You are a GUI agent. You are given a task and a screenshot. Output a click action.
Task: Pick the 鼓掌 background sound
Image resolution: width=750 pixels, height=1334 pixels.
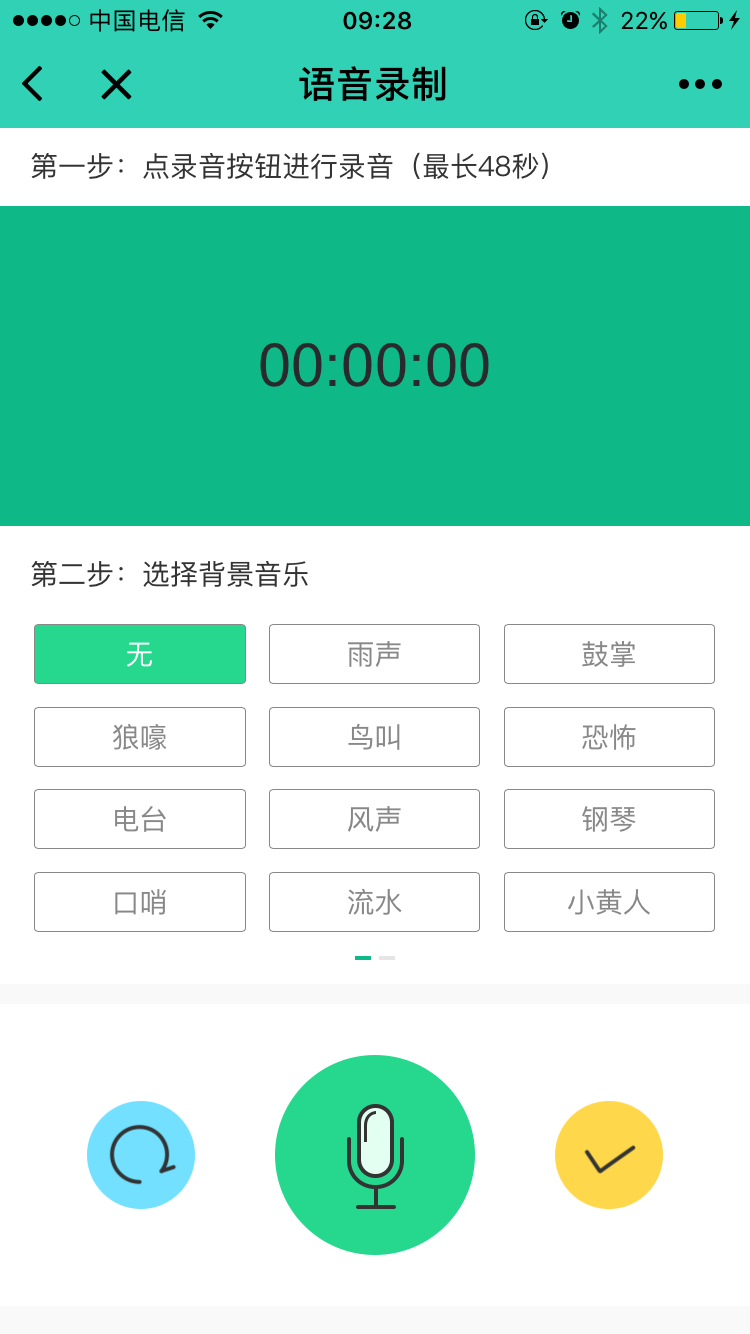609,654
